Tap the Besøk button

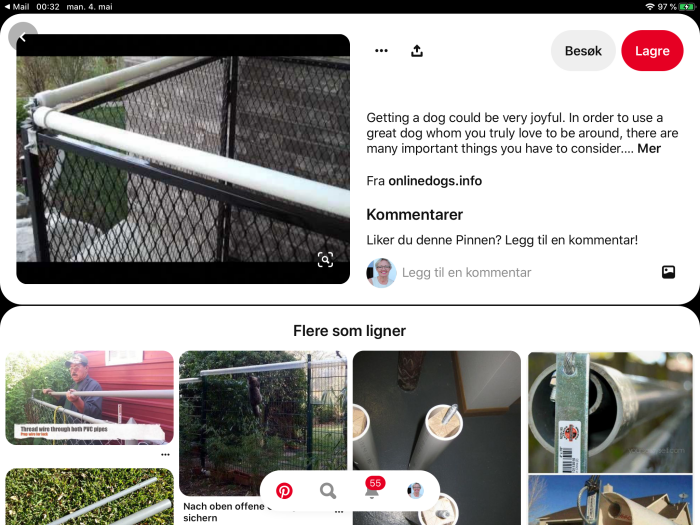(x=583, y=51)
